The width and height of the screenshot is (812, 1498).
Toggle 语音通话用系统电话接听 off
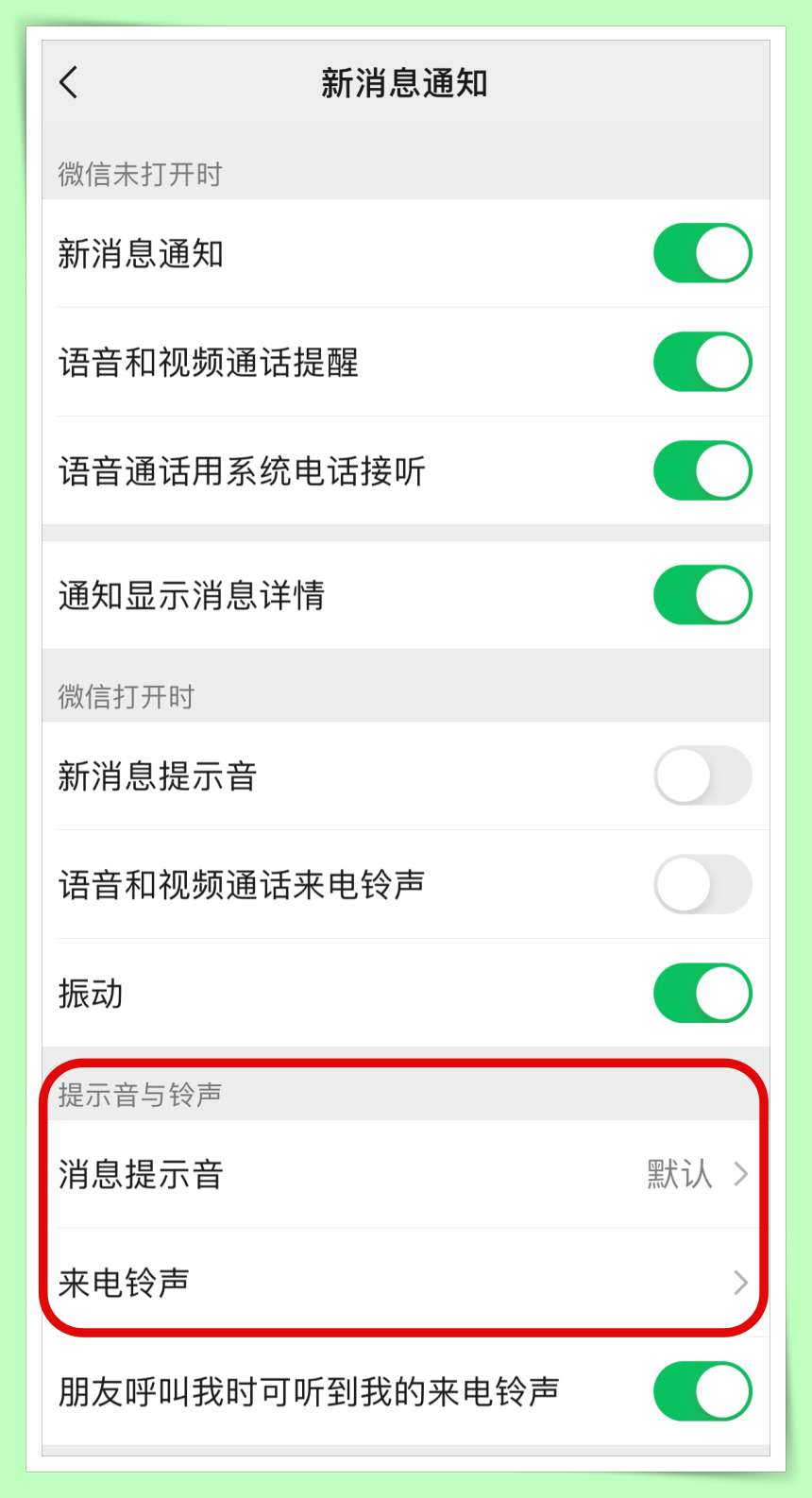click(702, 470)
